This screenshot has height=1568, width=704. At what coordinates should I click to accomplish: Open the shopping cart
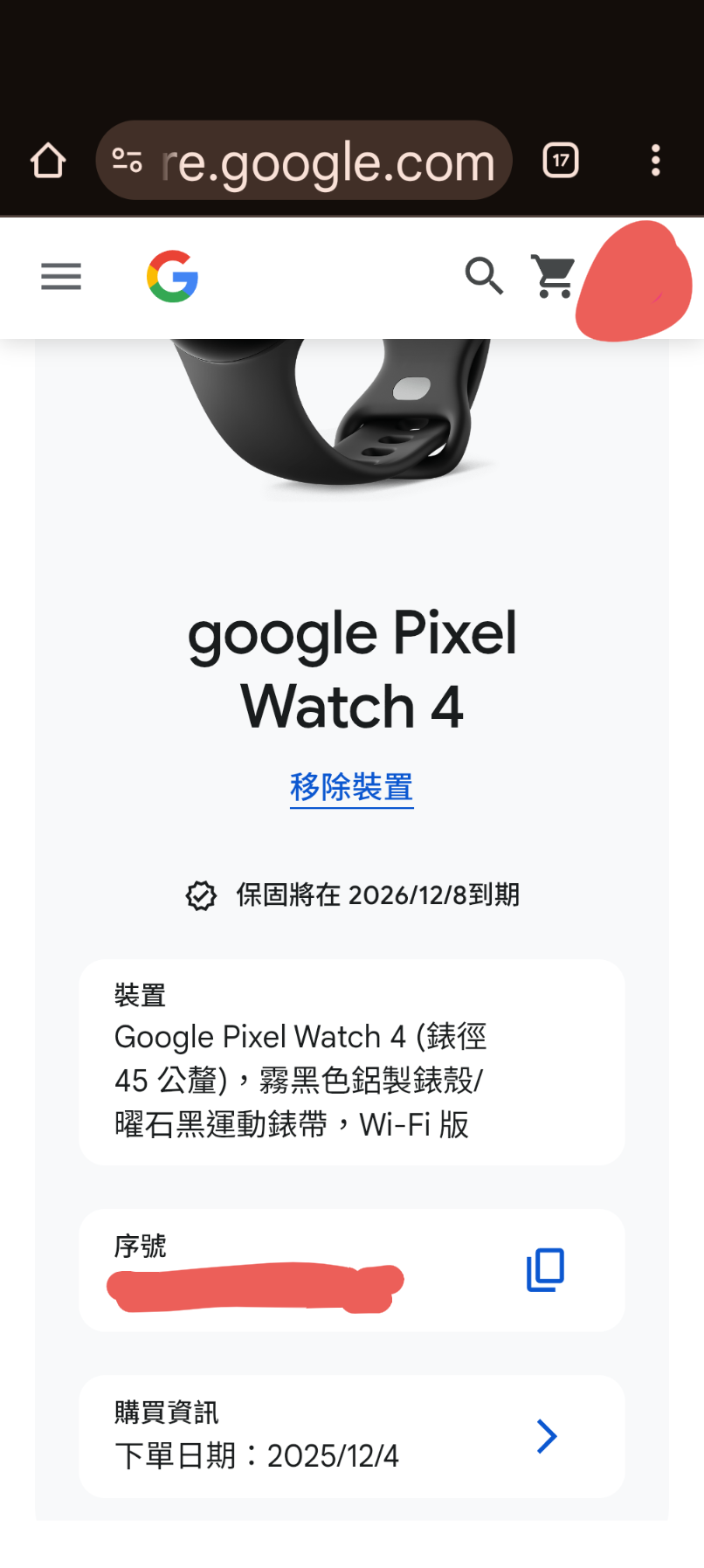click(553, 277)
